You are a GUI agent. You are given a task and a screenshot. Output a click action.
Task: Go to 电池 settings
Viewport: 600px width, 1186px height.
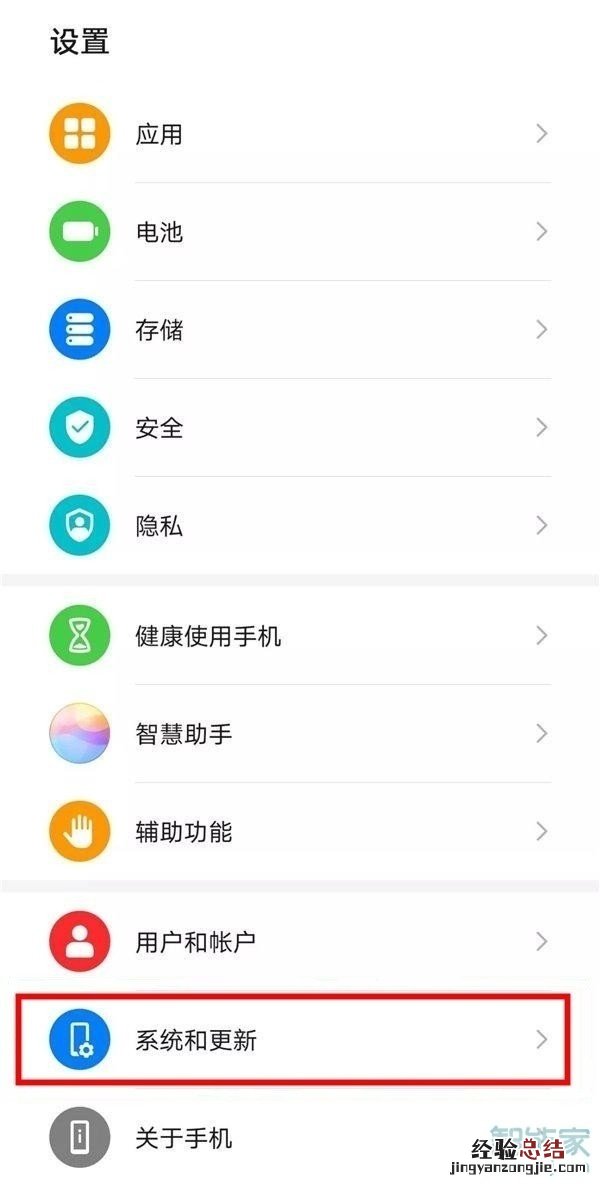click(300, 232)
